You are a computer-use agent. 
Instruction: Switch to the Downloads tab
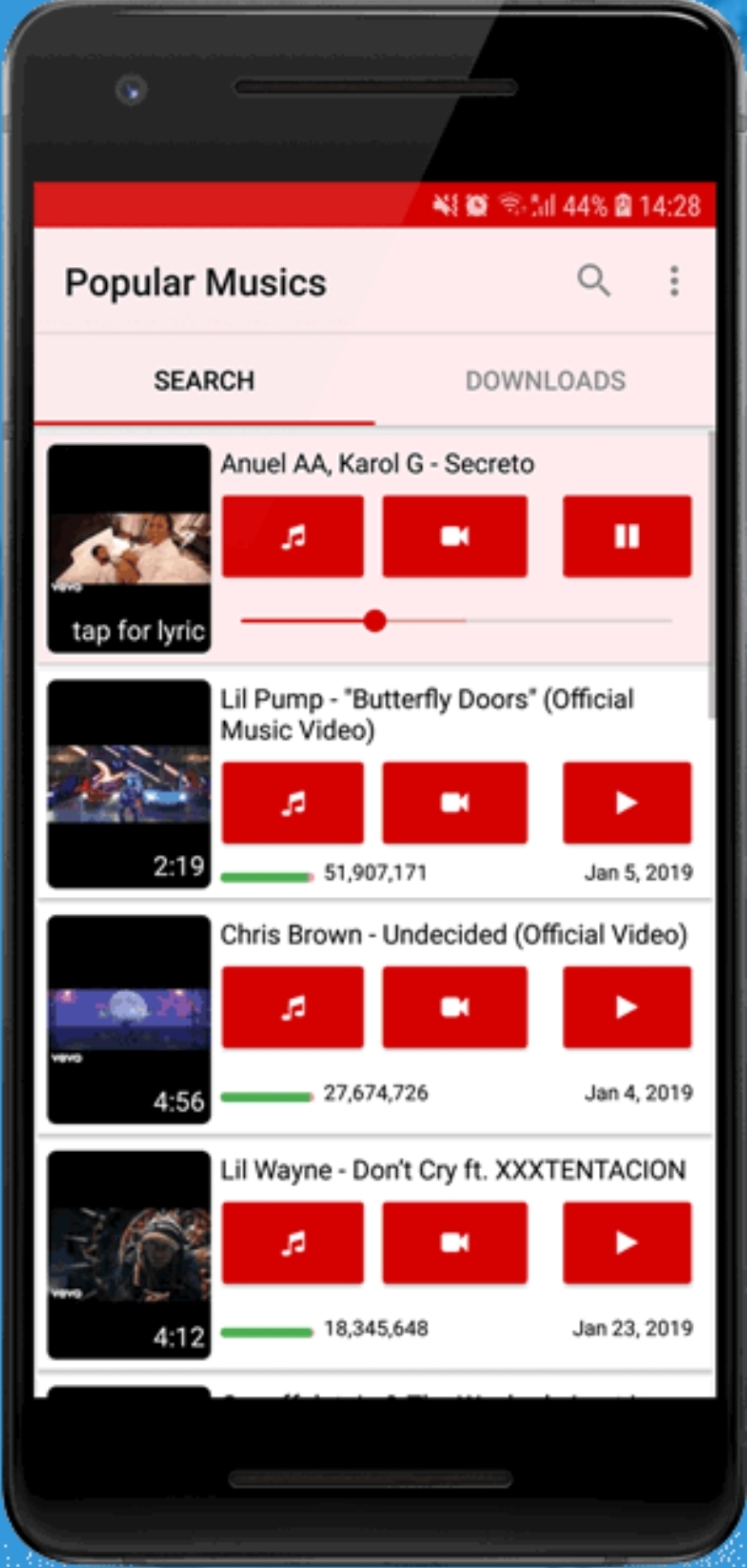545,380
